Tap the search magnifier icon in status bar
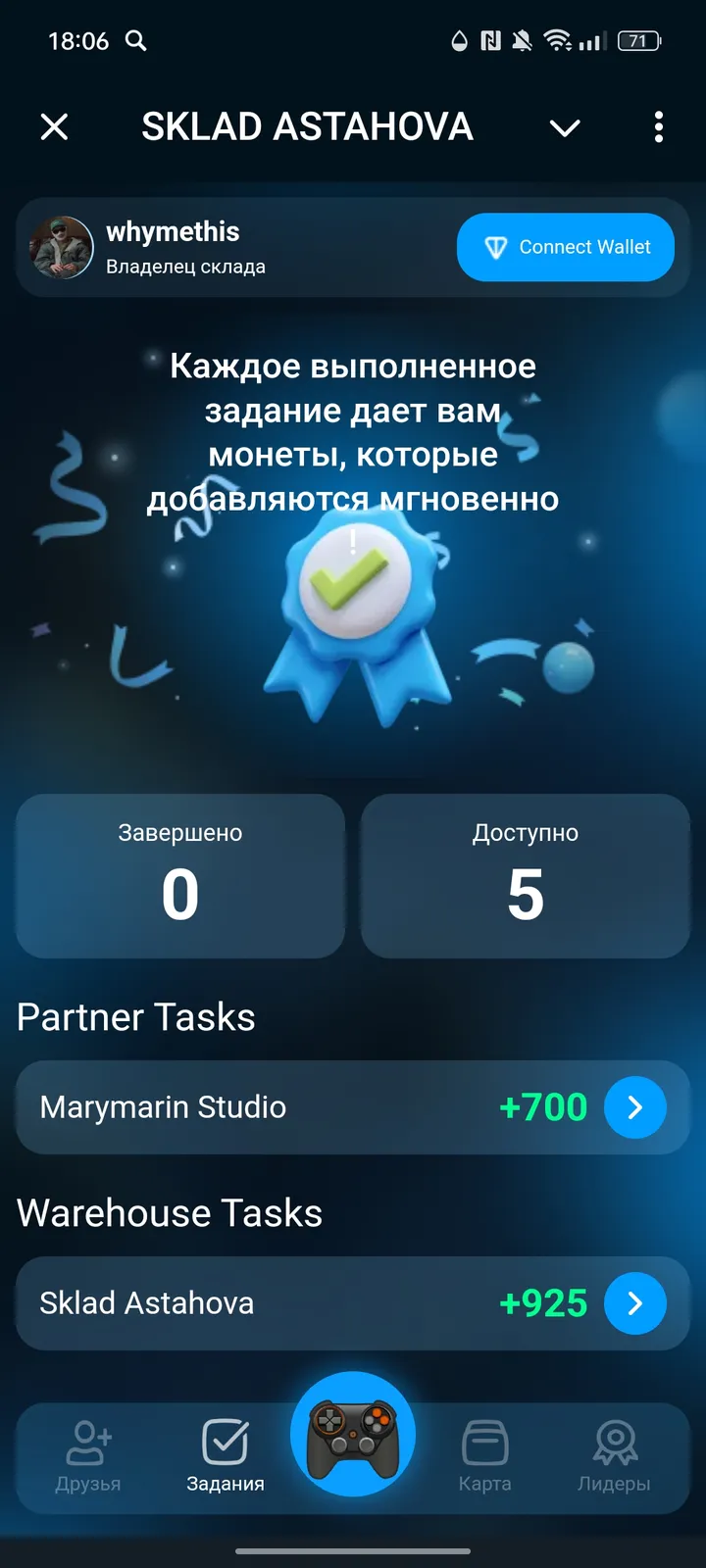706x1568 pixels. coord(136,41)
